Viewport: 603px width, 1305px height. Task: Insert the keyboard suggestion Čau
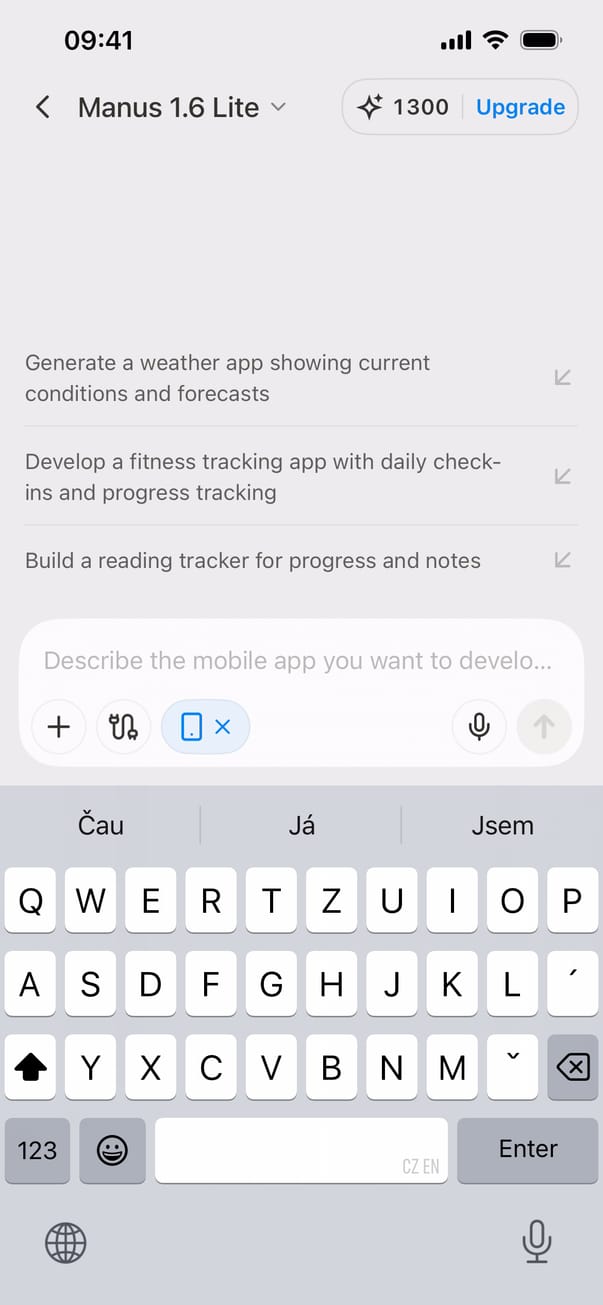pos(101,825)
